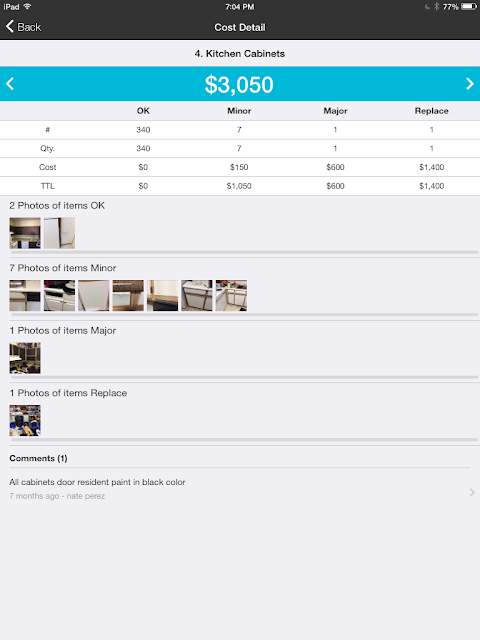Open the last photo of items Minor
Image resolution: width=480 pixels, height=640 pixels.
tap(231, 296)
